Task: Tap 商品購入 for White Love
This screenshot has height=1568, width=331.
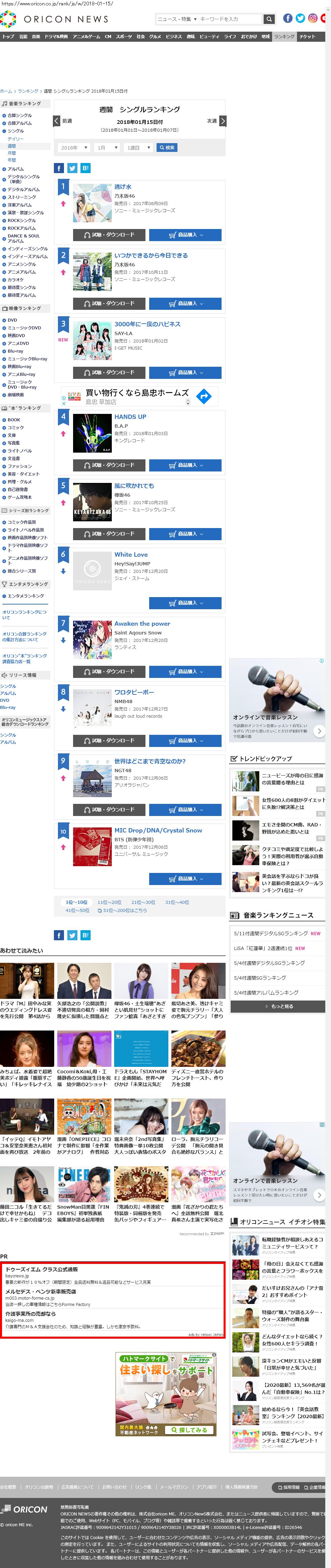Action: coord(185,602)
